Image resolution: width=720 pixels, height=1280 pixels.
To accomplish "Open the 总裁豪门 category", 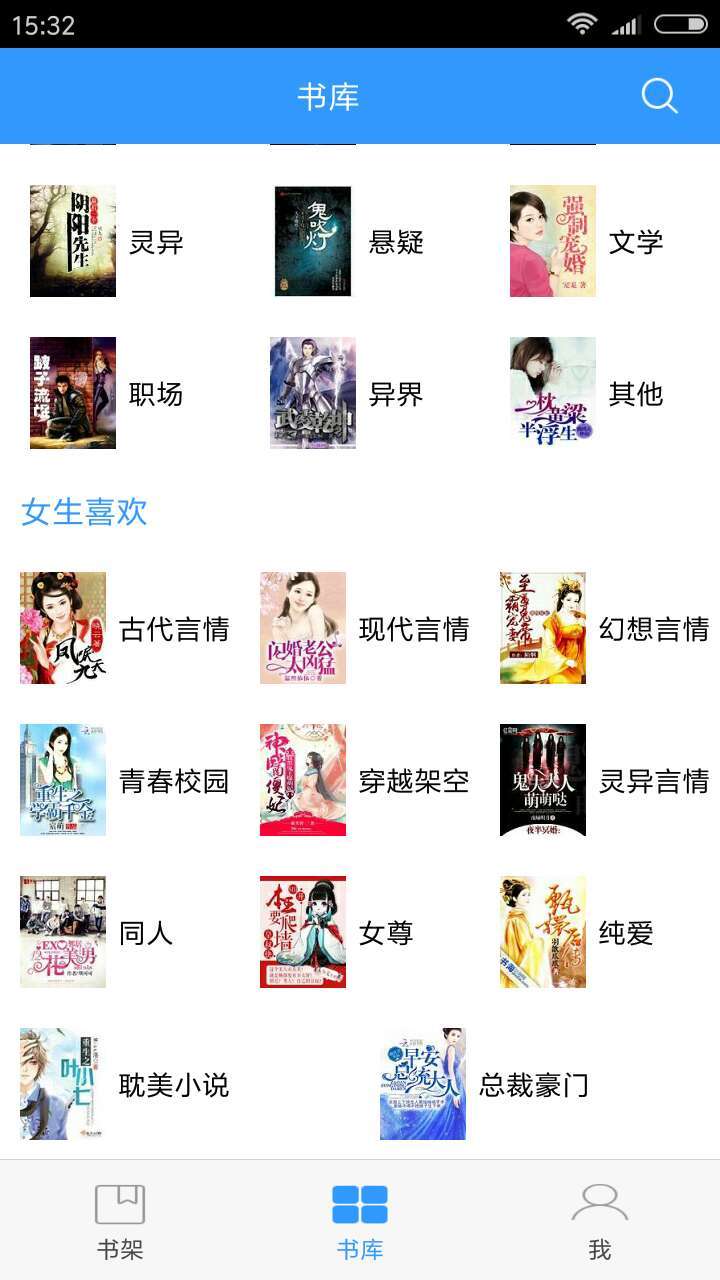I will tap(485, 1084).
